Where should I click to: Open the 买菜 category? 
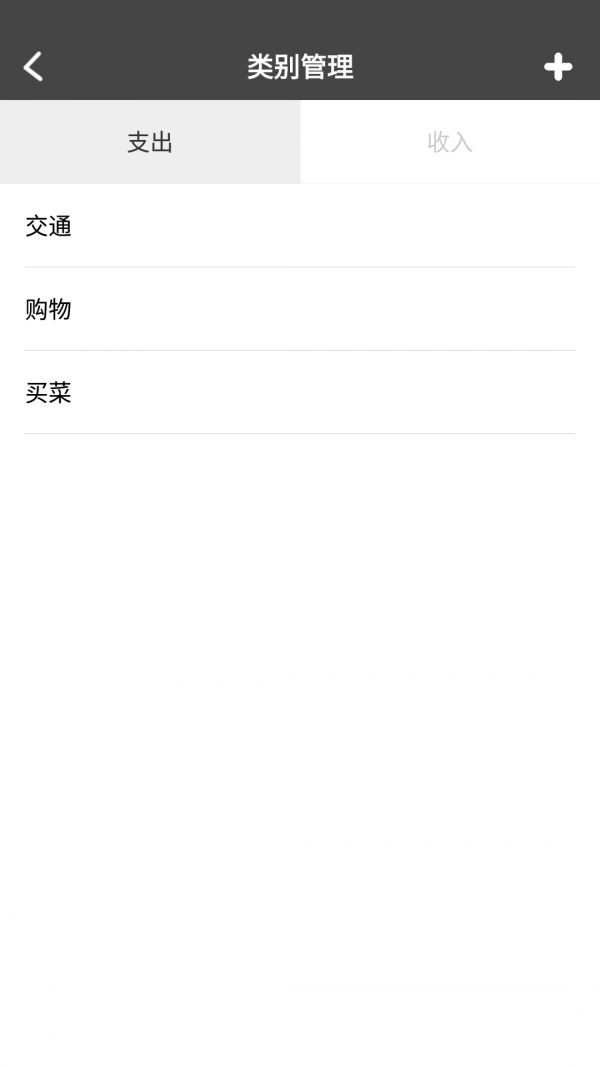tap(300, 393)
